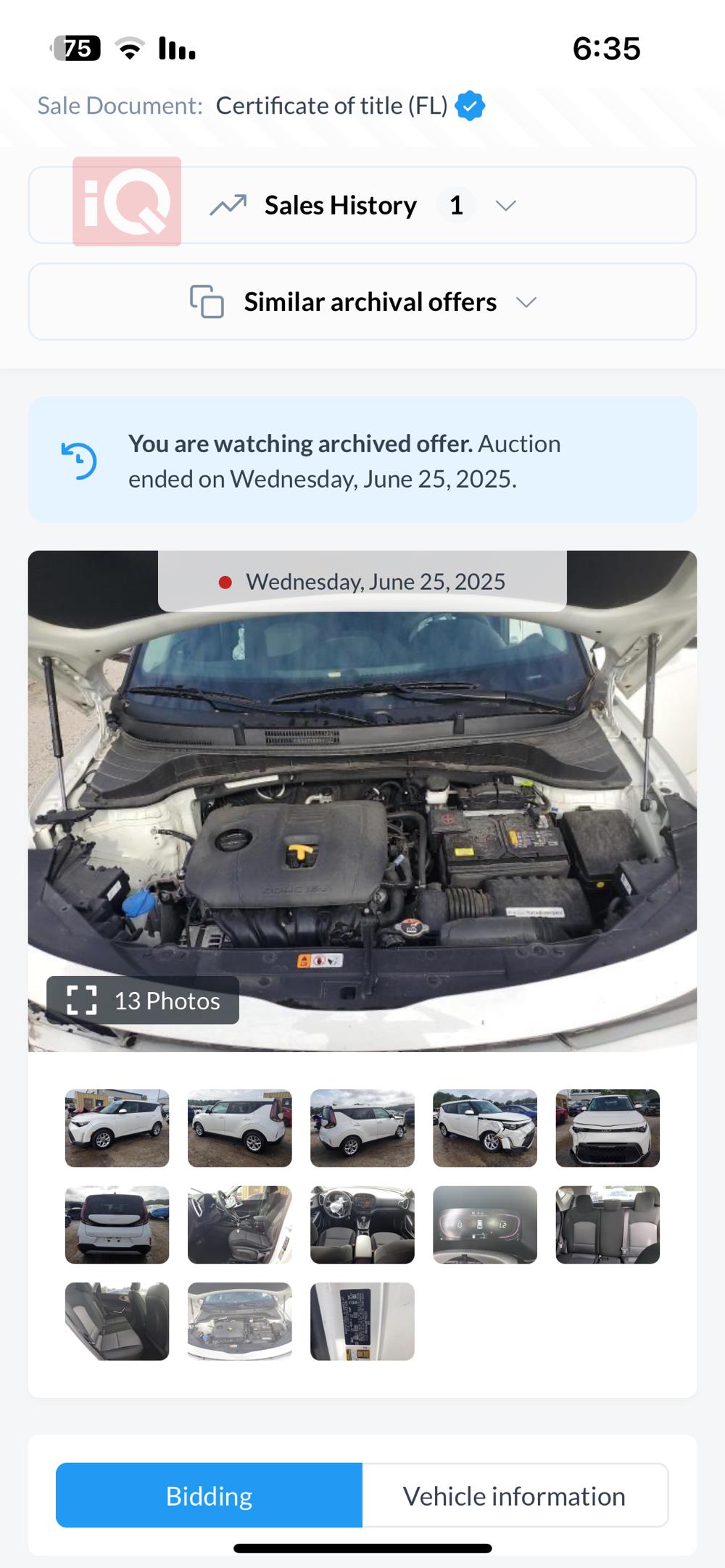The width and height of the screenshot is (725, 1568).
Task: View the instrument cluster thumbnail
Action: click(485, 1225)
